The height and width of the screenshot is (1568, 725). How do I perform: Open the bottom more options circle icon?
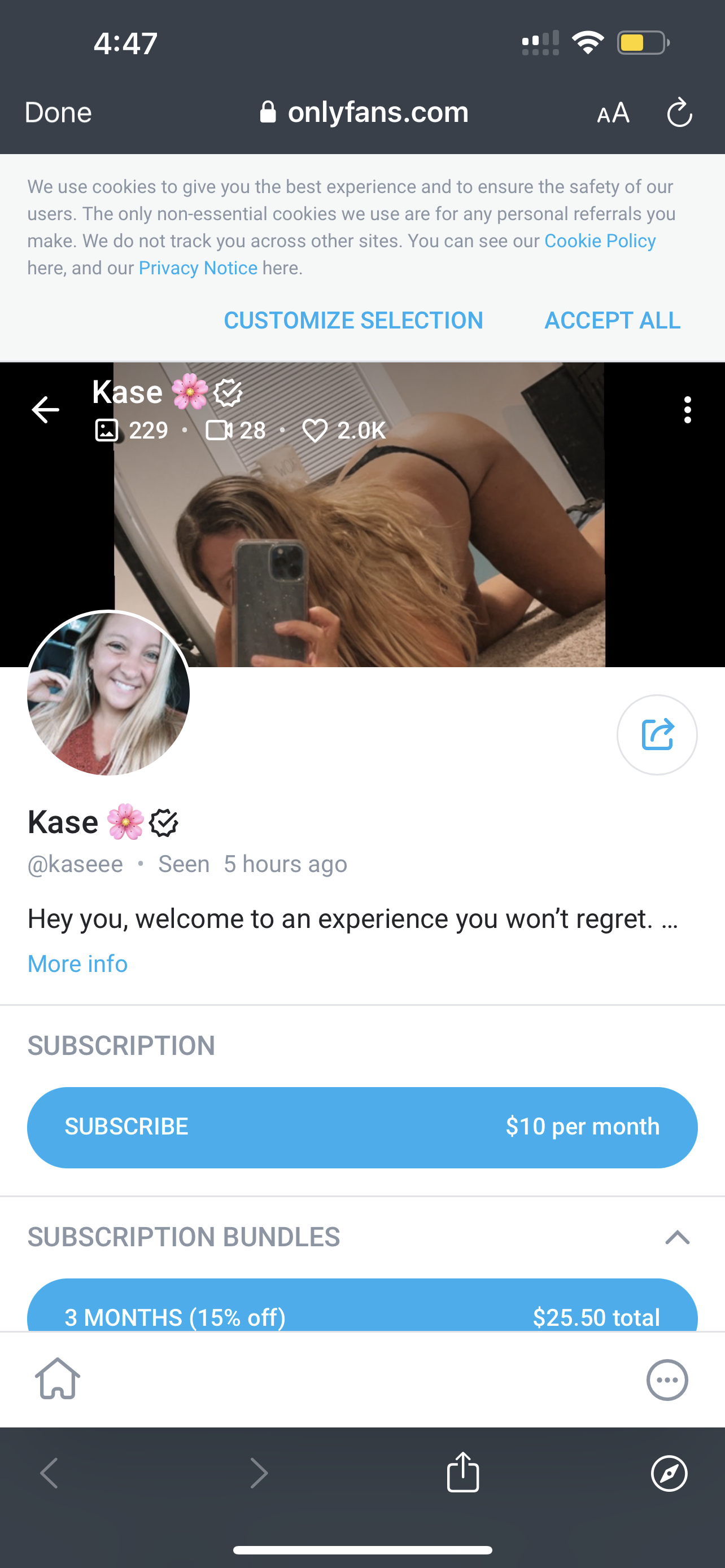667,1380
